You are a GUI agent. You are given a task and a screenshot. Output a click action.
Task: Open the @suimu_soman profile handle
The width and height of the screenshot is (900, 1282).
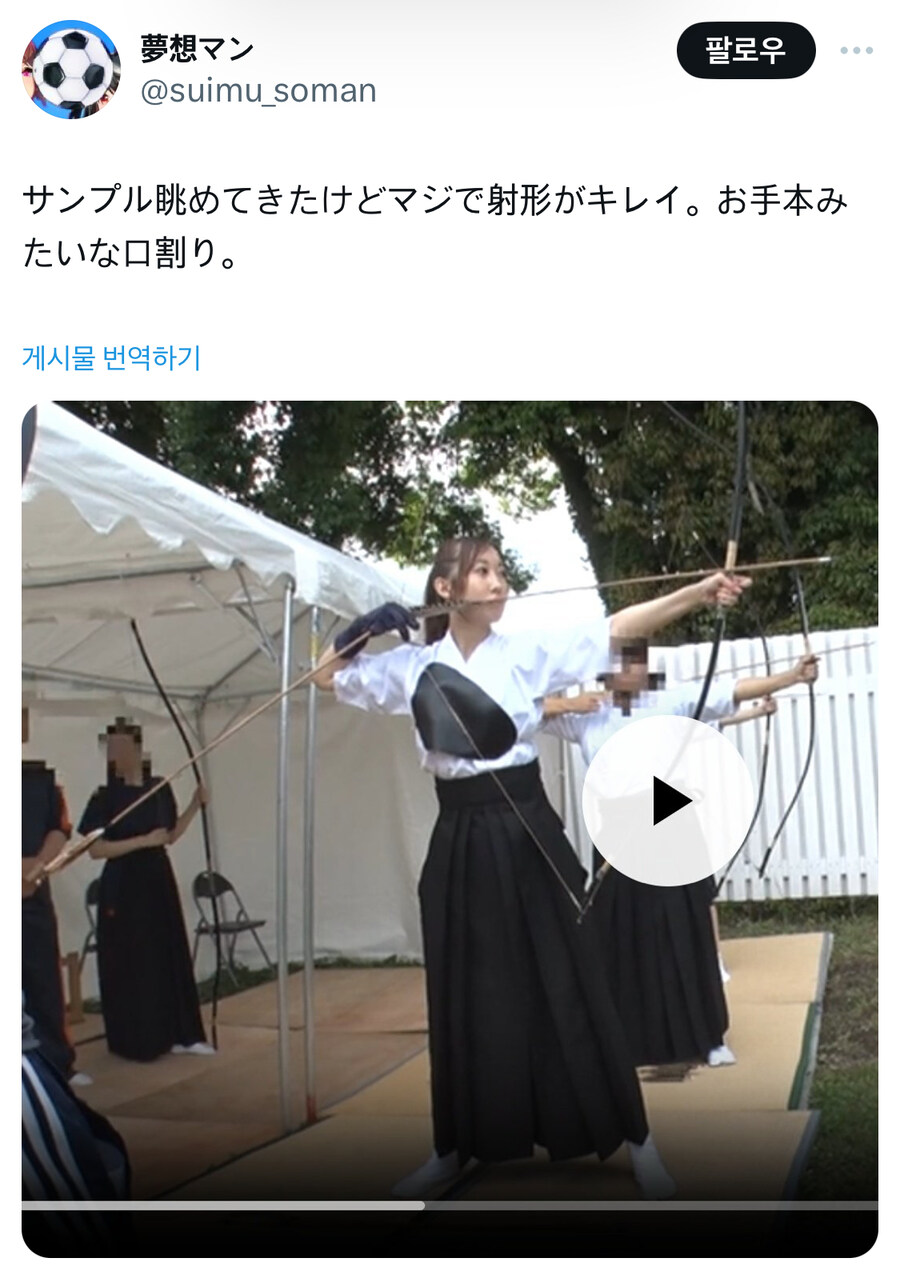pyautogui.click(x=258, y=91)
